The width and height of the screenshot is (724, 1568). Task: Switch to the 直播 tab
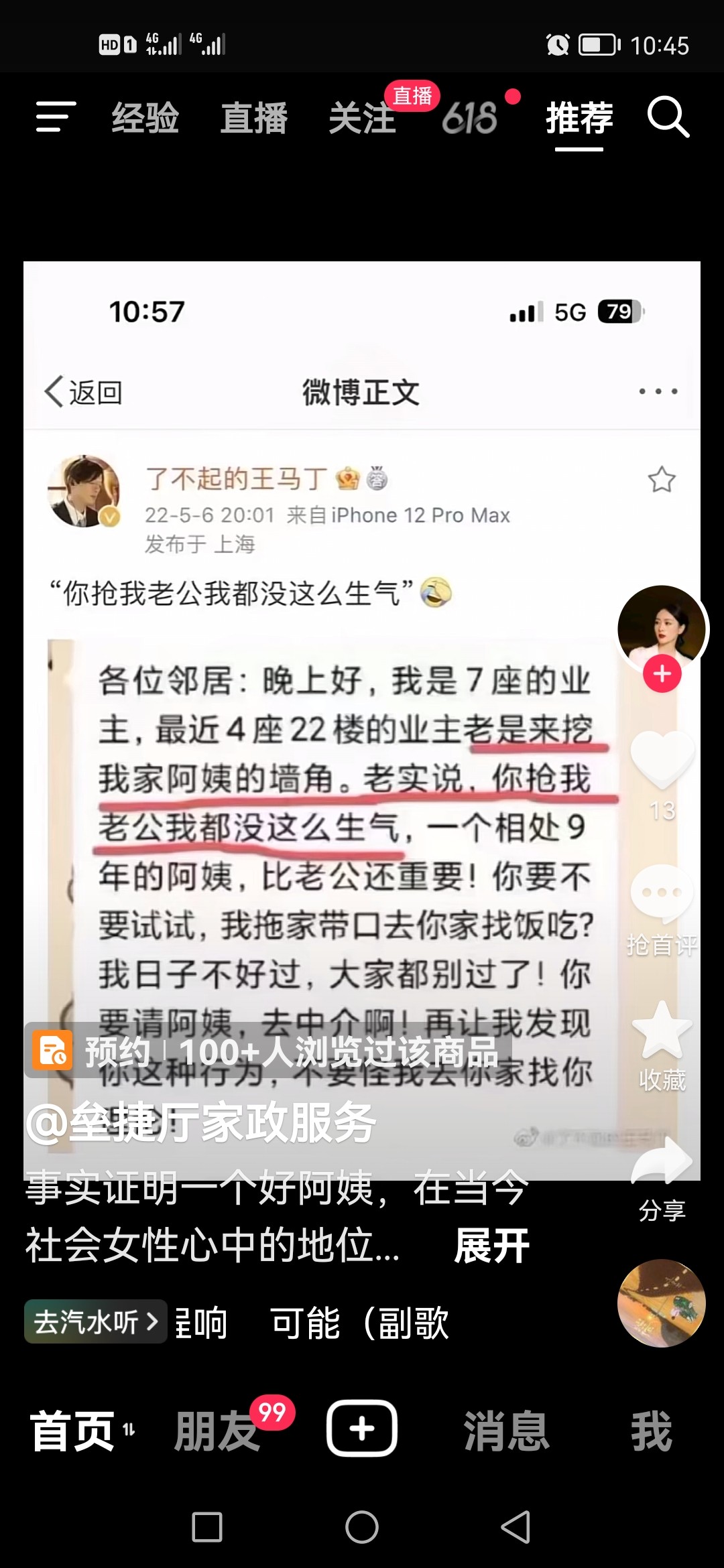(254, 118)
